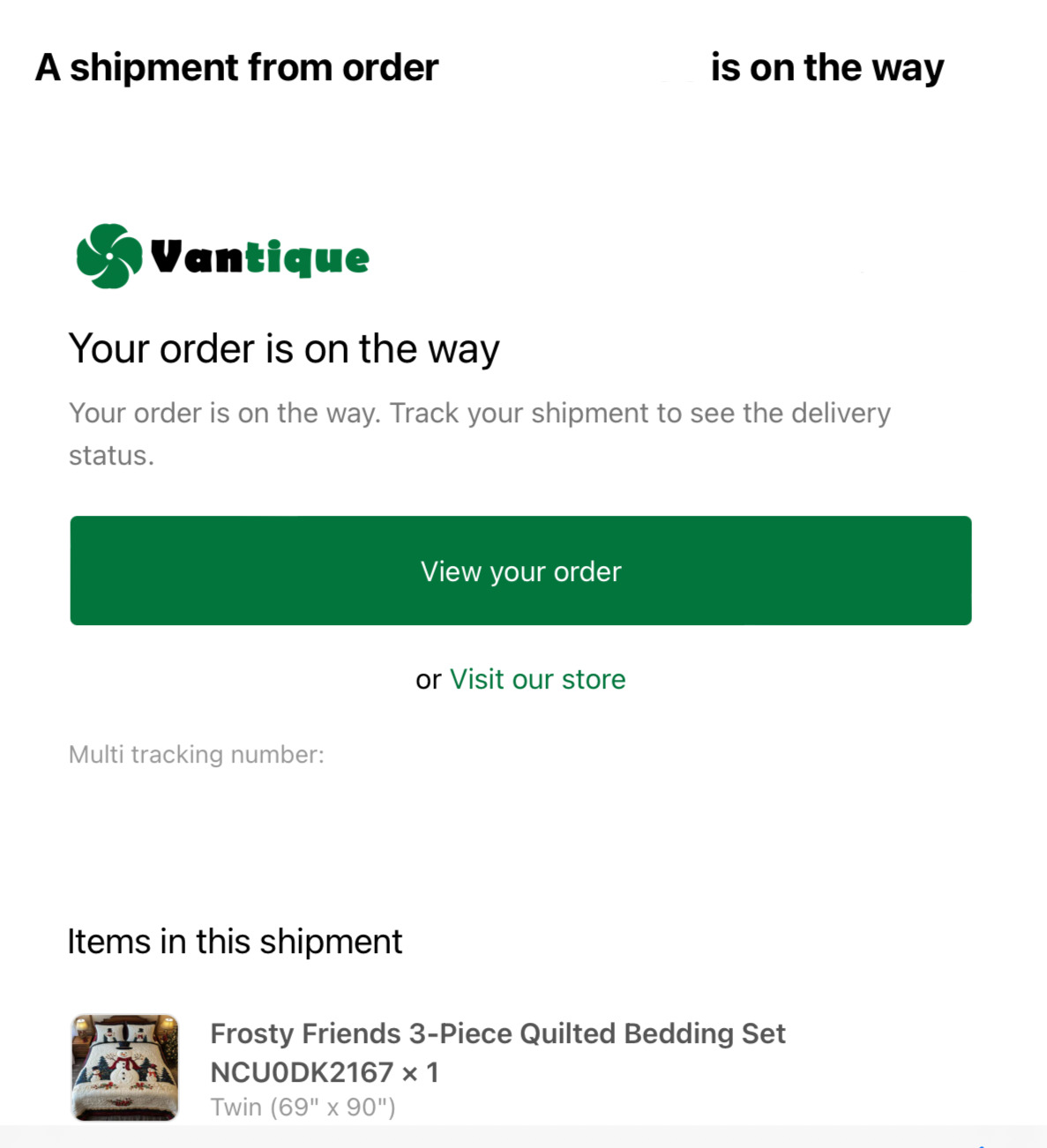
Task: Open the Visit our store link
Action: [x=537, y=679]
